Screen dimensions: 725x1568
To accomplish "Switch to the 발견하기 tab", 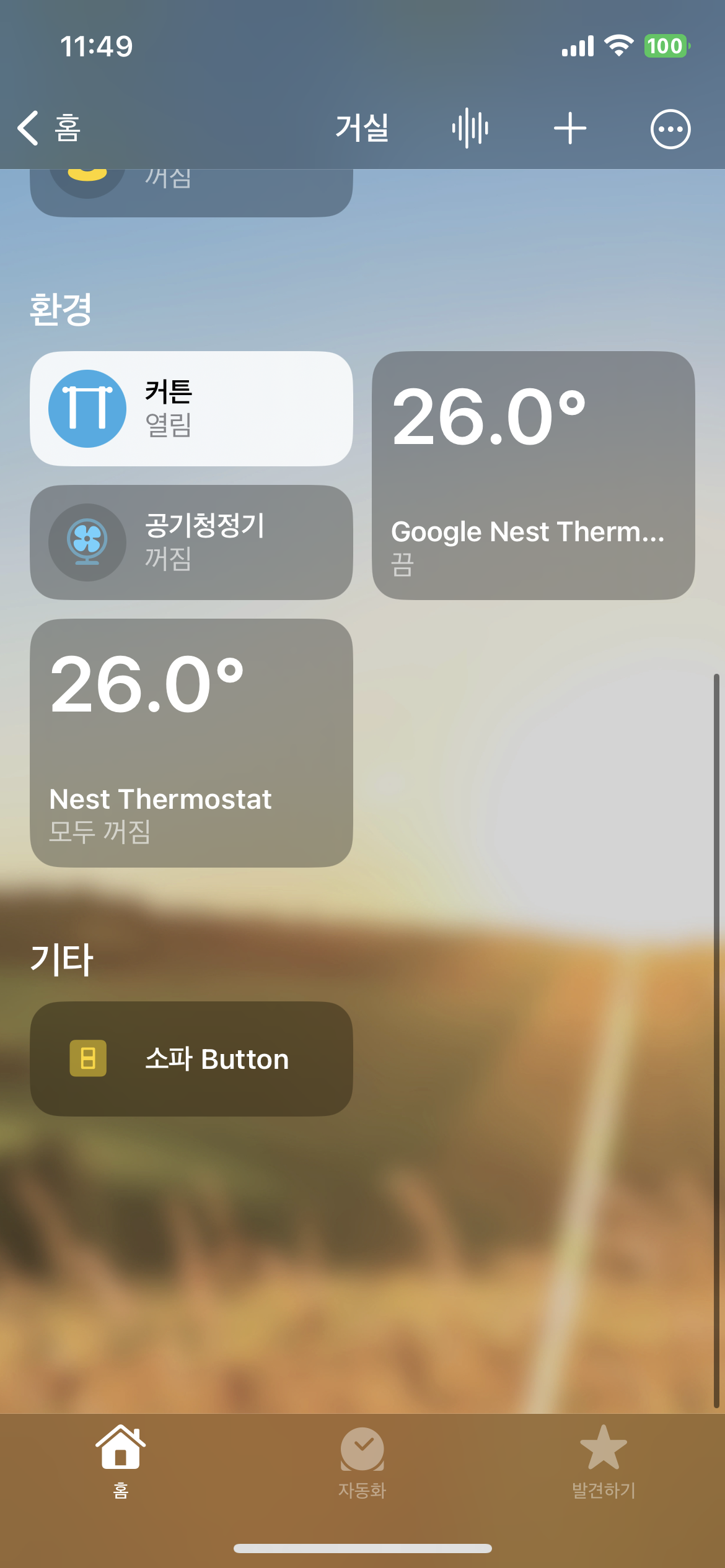I will tap(604, 1461).
